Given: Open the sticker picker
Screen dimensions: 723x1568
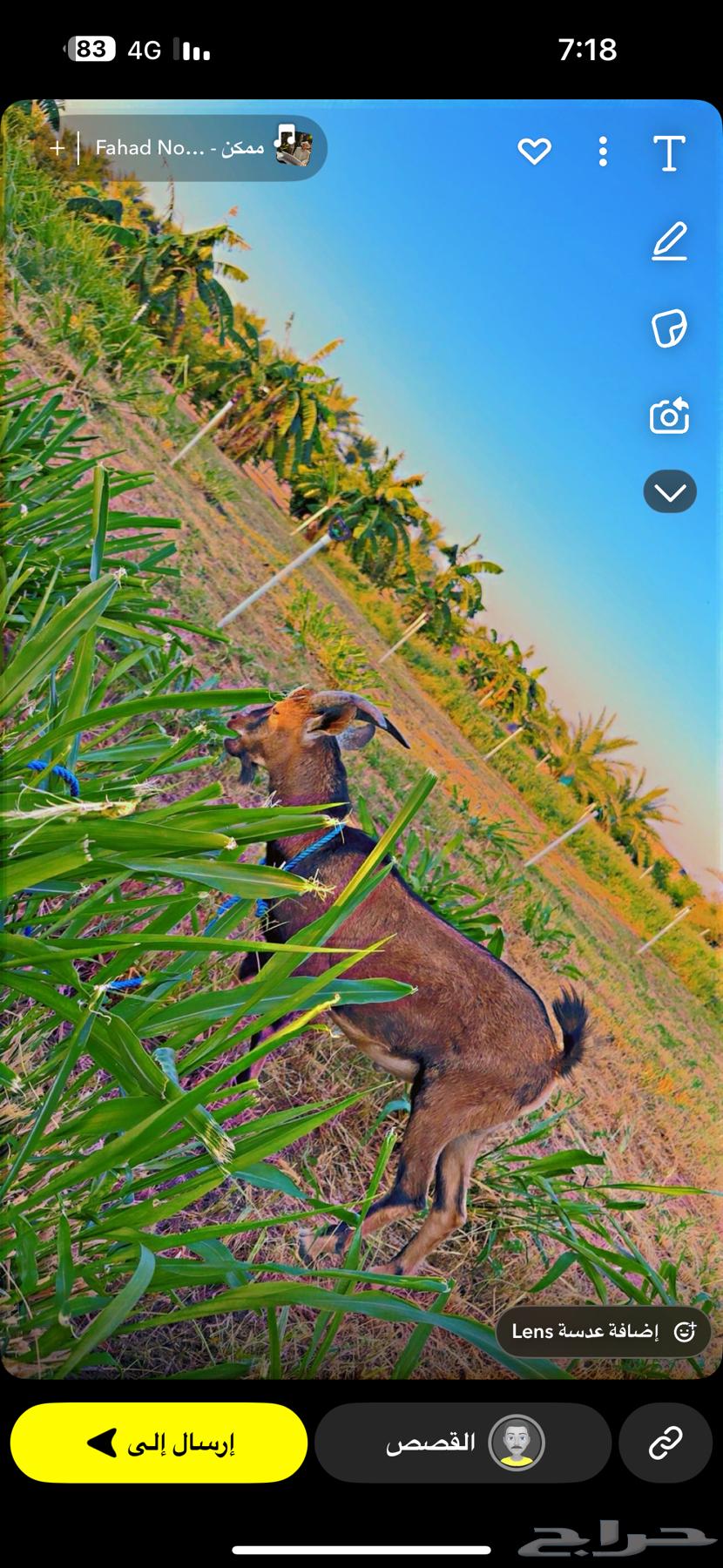Looking at the screenshot, I should [669, 328].
